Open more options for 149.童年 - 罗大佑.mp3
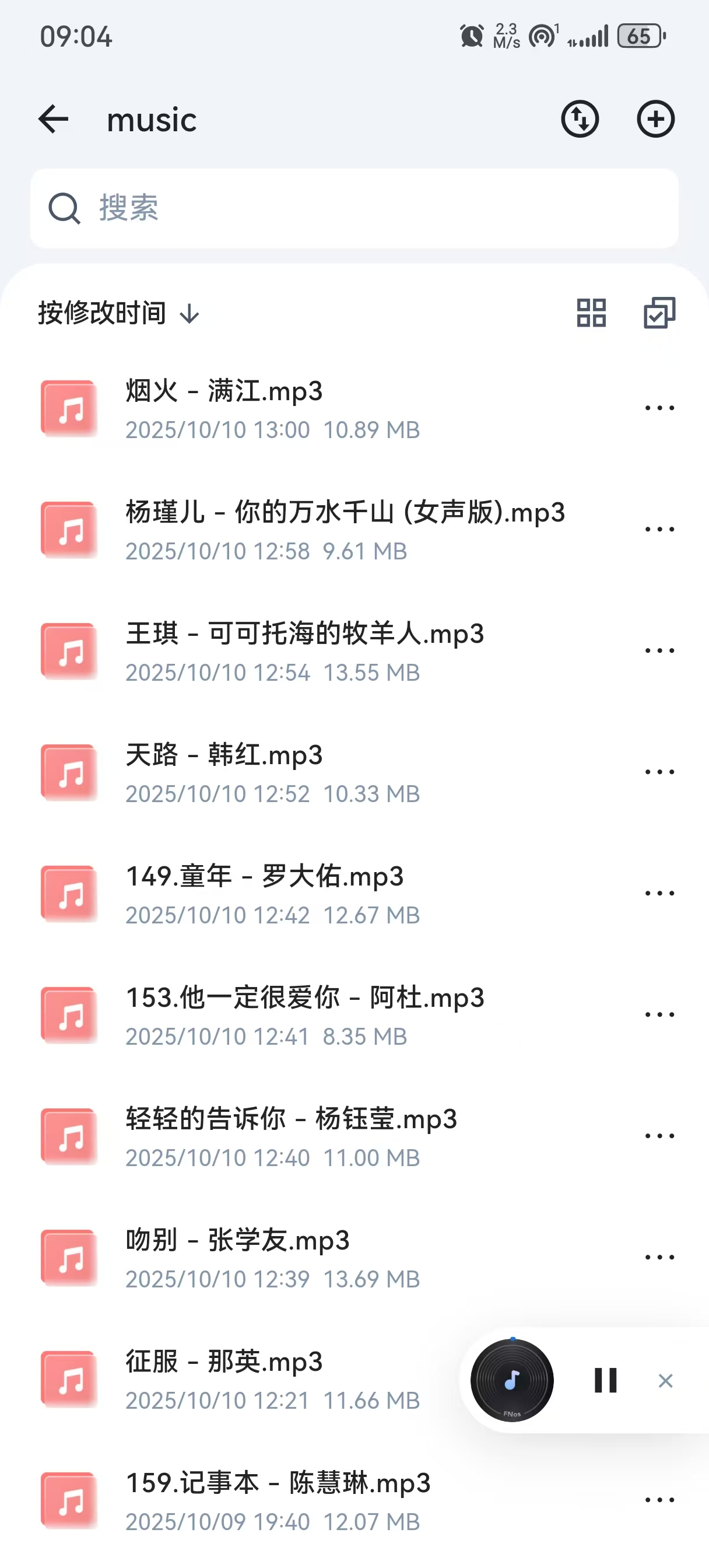Viewport: 709px width, 1568px height. click(x=659, y=893)
